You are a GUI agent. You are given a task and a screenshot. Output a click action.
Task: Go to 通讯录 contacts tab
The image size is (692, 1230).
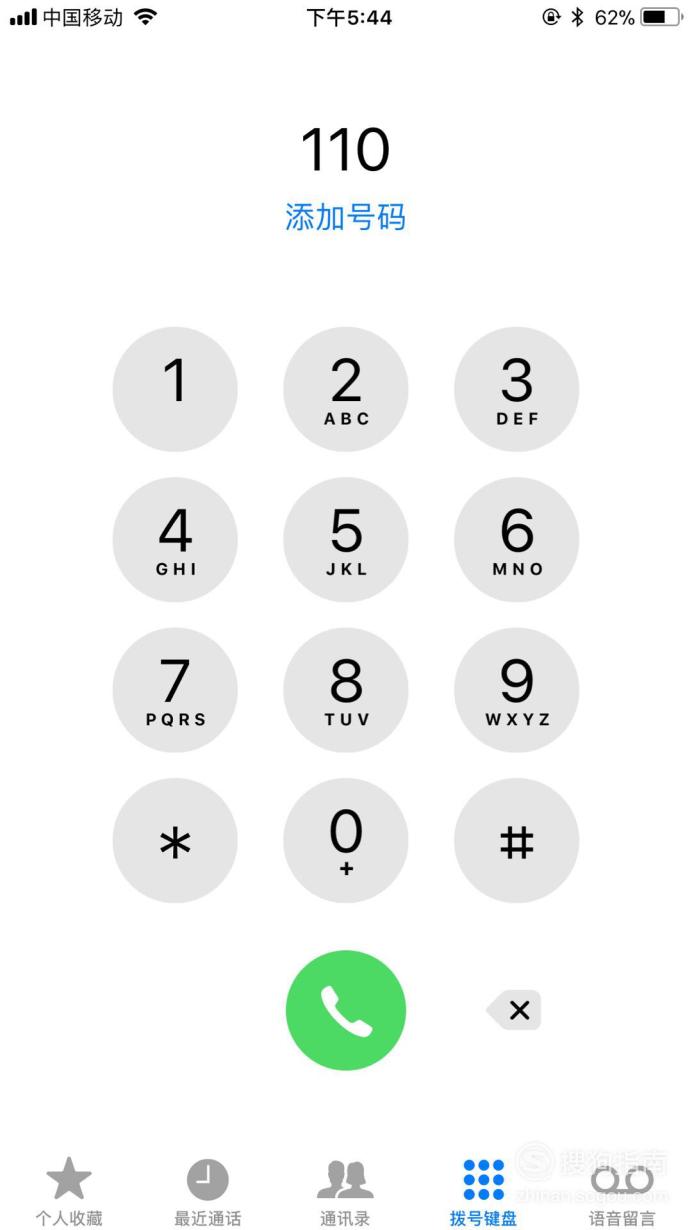pos(346,1192)
